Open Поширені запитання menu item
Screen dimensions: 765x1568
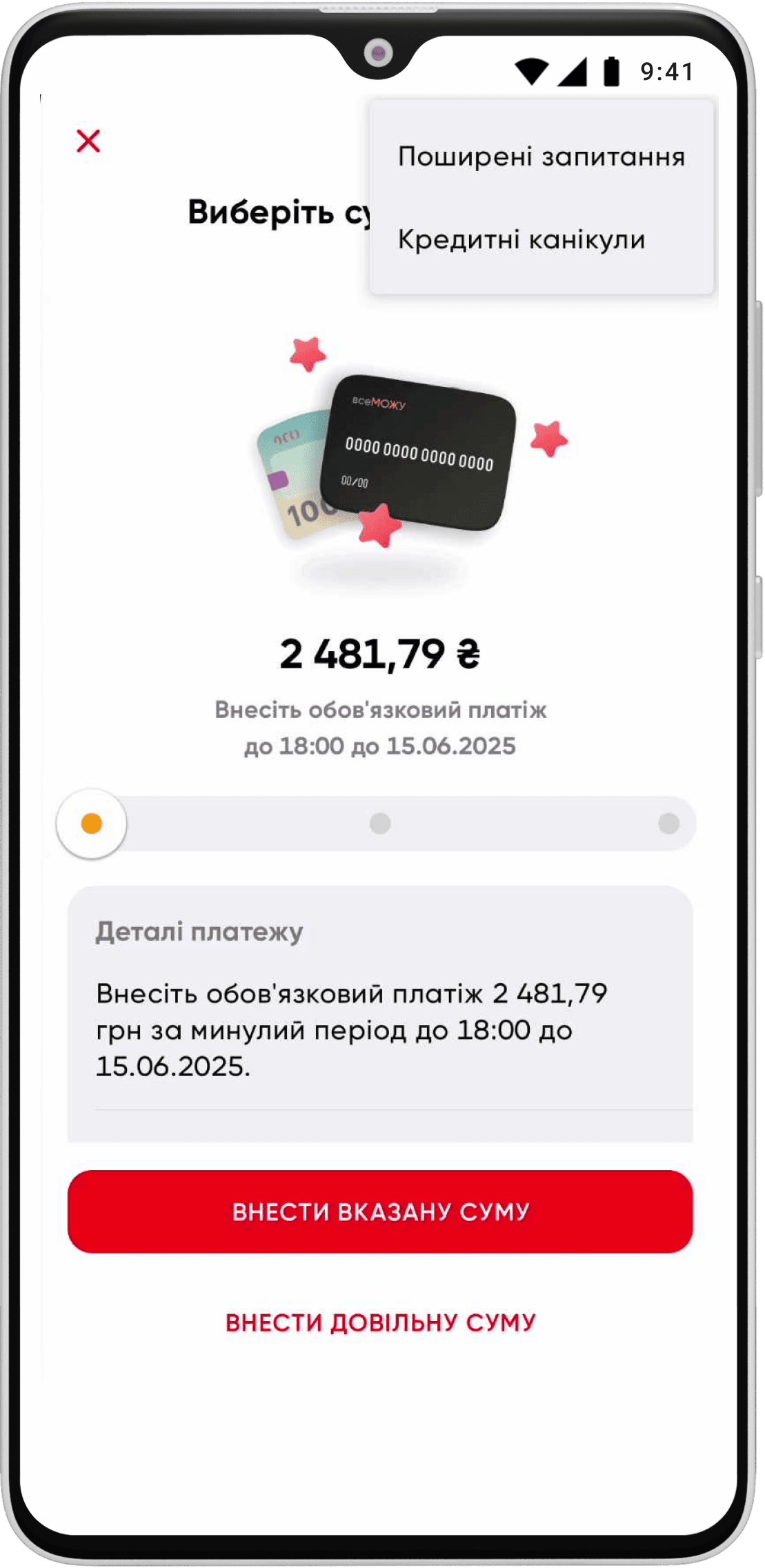tap(541, 157)
